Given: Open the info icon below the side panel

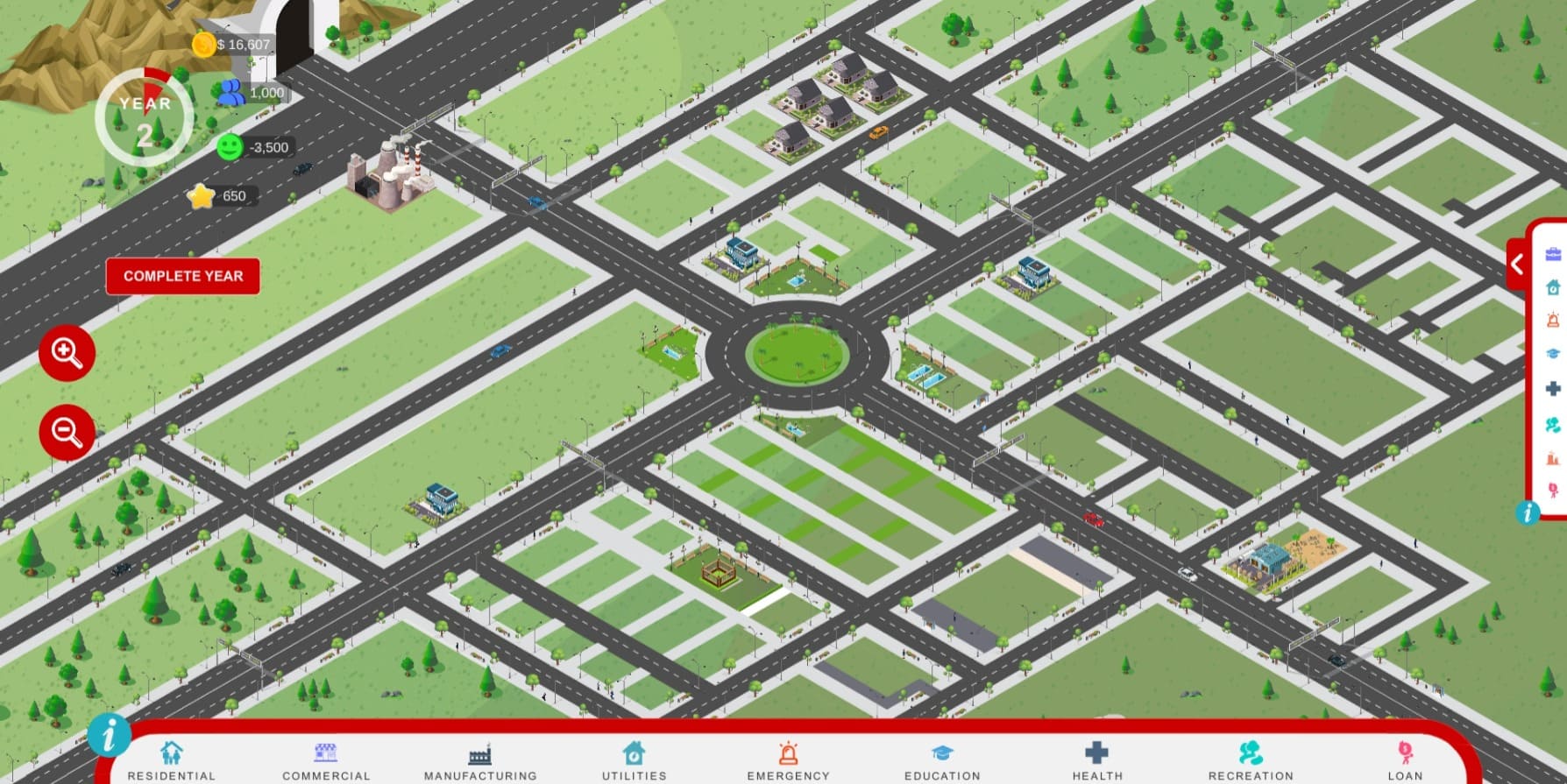Looking at the screenshot, I should 1528,512.
